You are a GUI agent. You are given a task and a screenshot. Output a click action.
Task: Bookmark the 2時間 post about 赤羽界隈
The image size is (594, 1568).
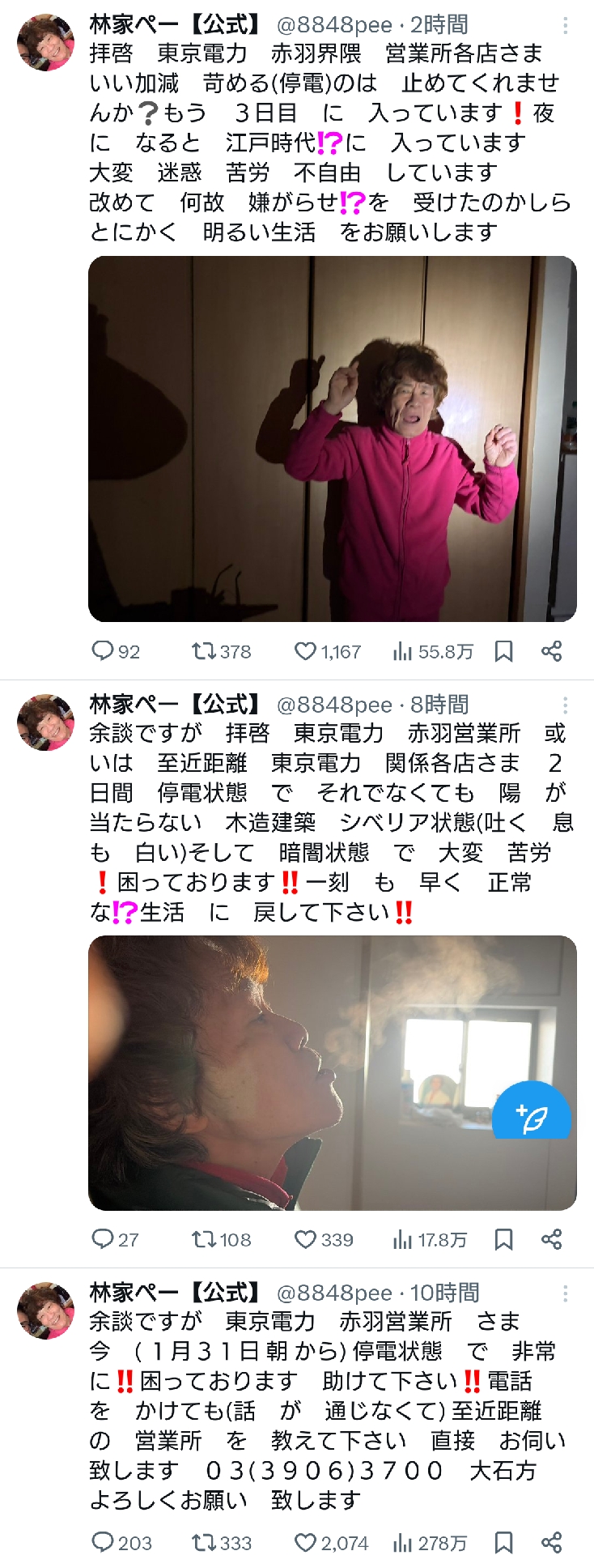point(503,651)
